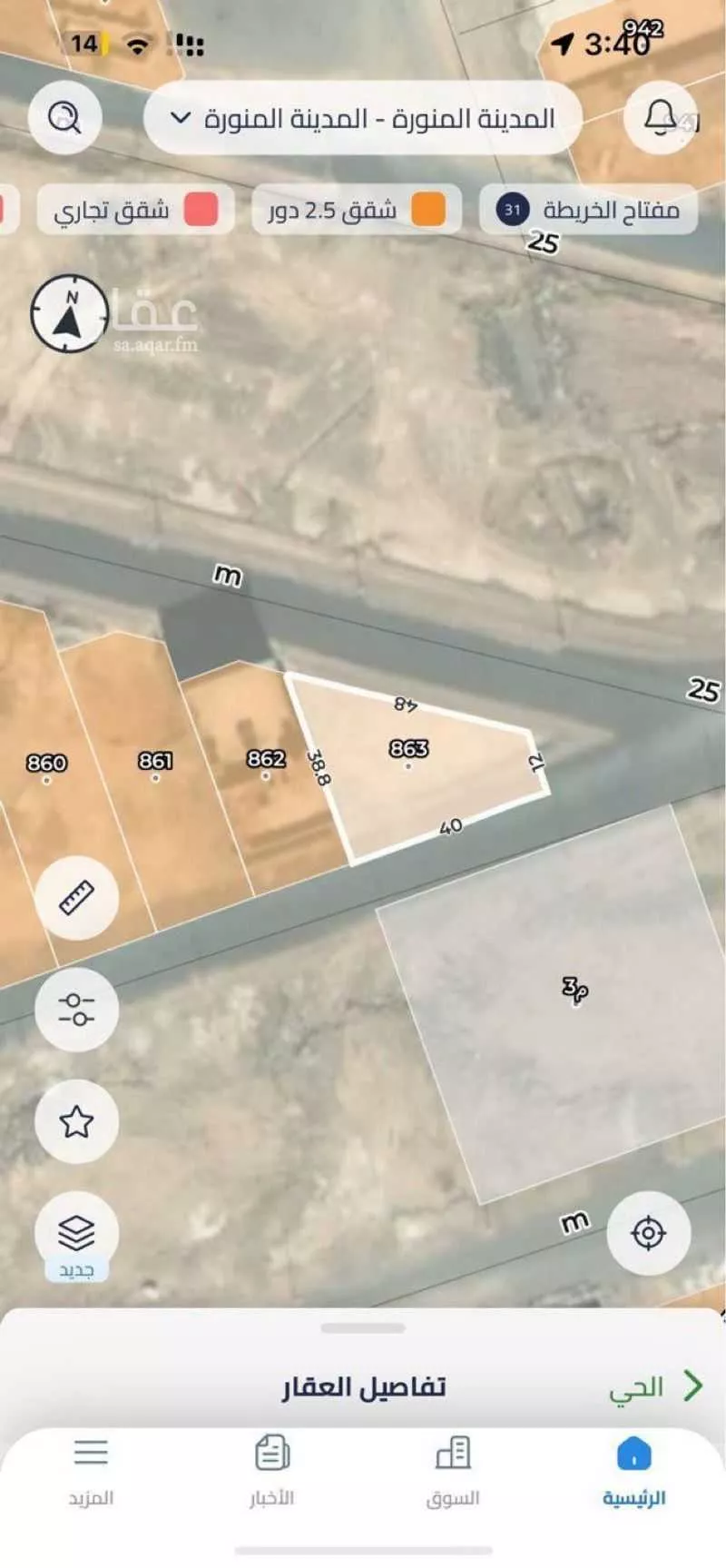Select the شقق 2.5 دور legend chip
Viewport: 726px width, 1568px height.
pyautogui.click(x=357, y=211)
